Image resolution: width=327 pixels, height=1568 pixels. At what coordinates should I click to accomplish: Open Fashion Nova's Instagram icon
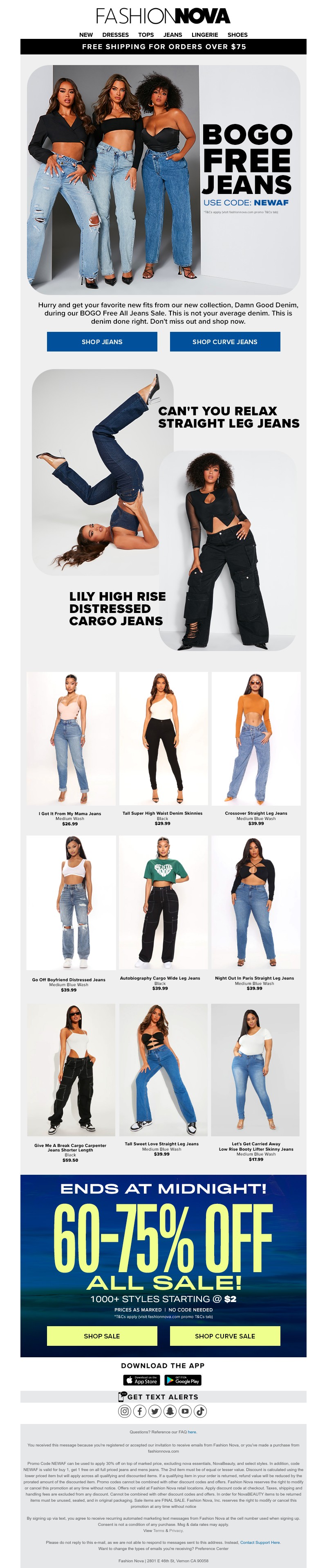(x=125, y=1411)
